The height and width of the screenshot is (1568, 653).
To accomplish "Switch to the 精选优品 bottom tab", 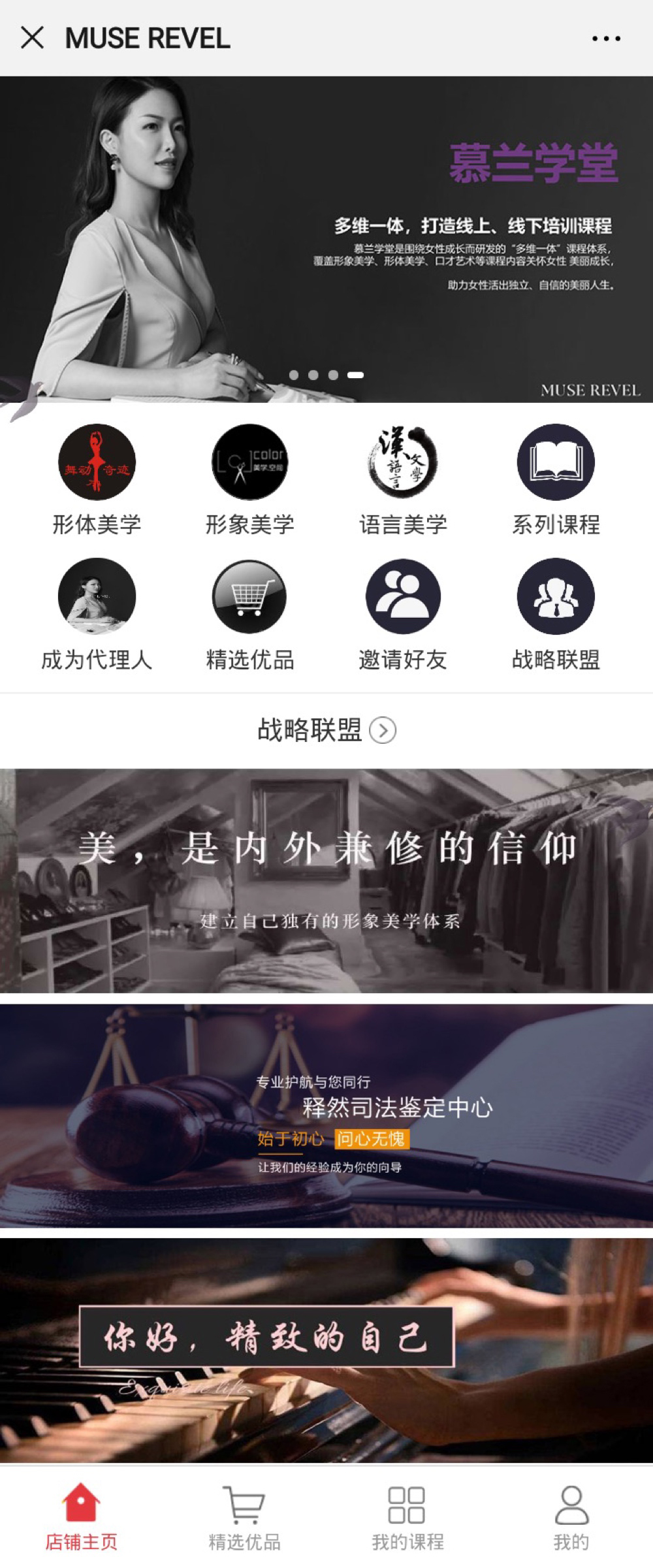I will pos(244,1518).
